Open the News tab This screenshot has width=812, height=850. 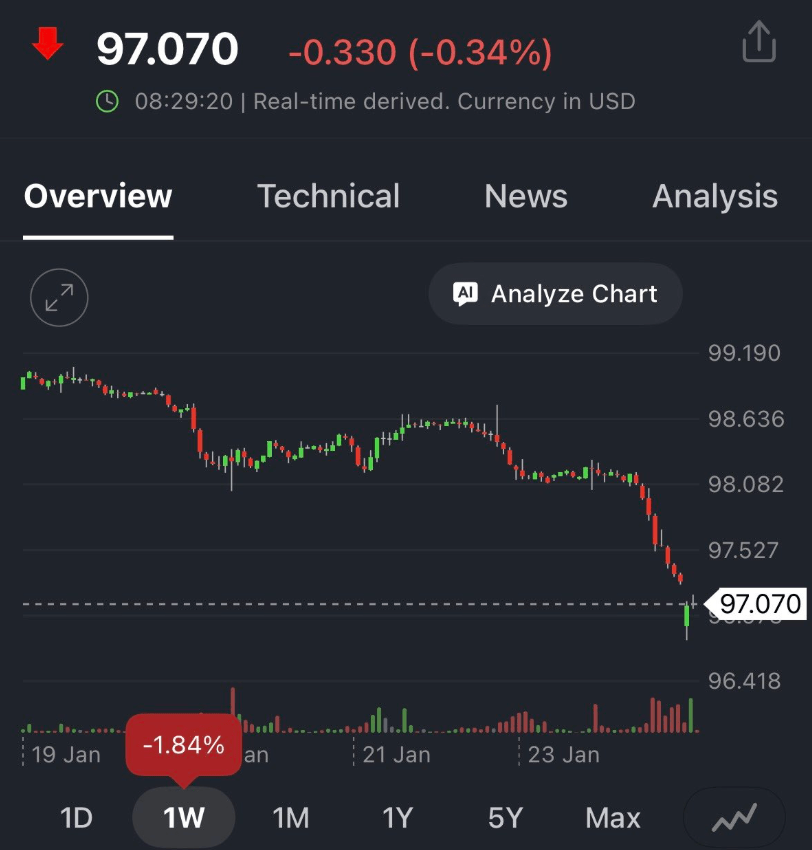[526, 196]
